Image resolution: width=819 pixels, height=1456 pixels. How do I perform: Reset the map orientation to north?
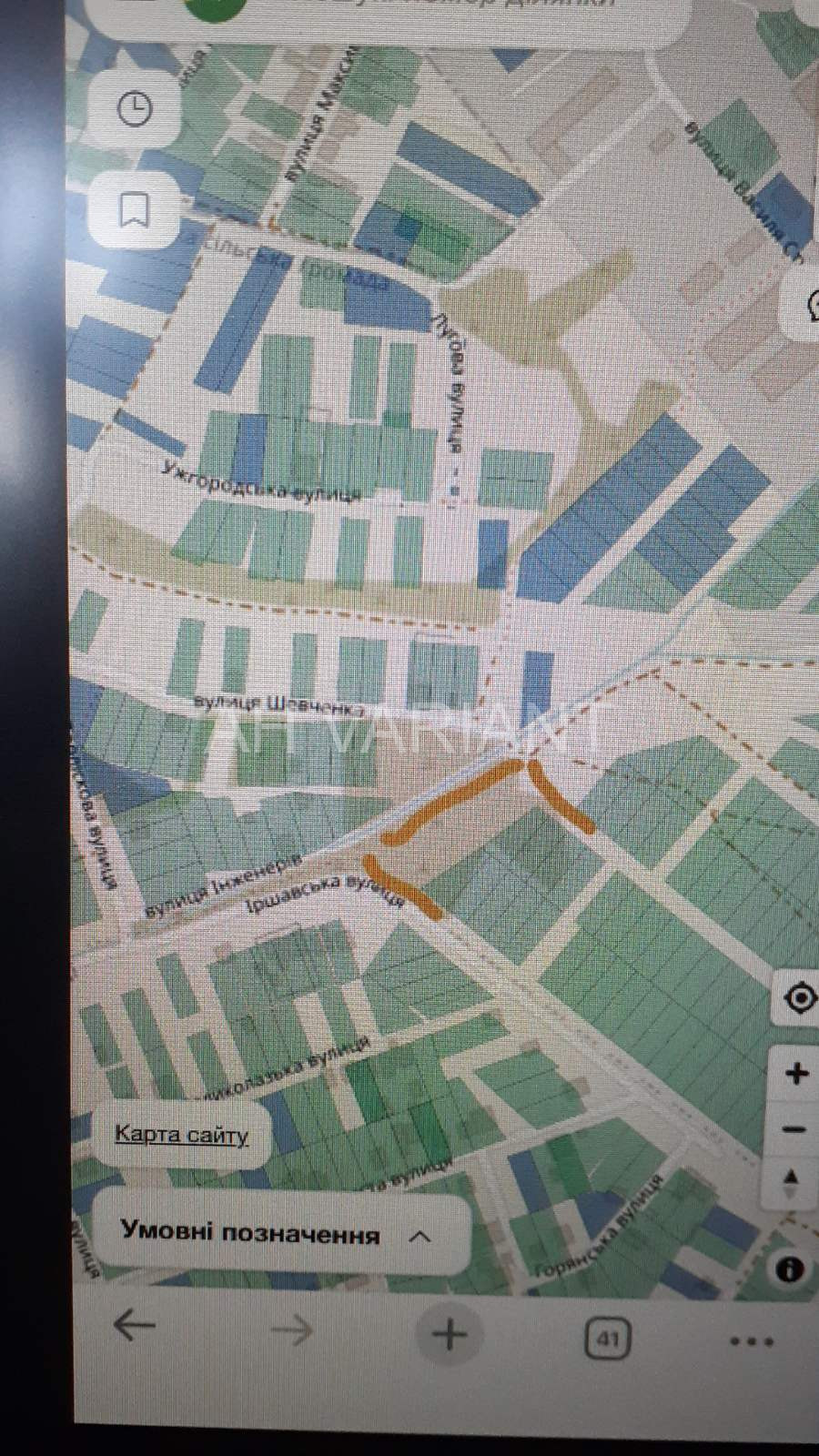coord(792,1182)
